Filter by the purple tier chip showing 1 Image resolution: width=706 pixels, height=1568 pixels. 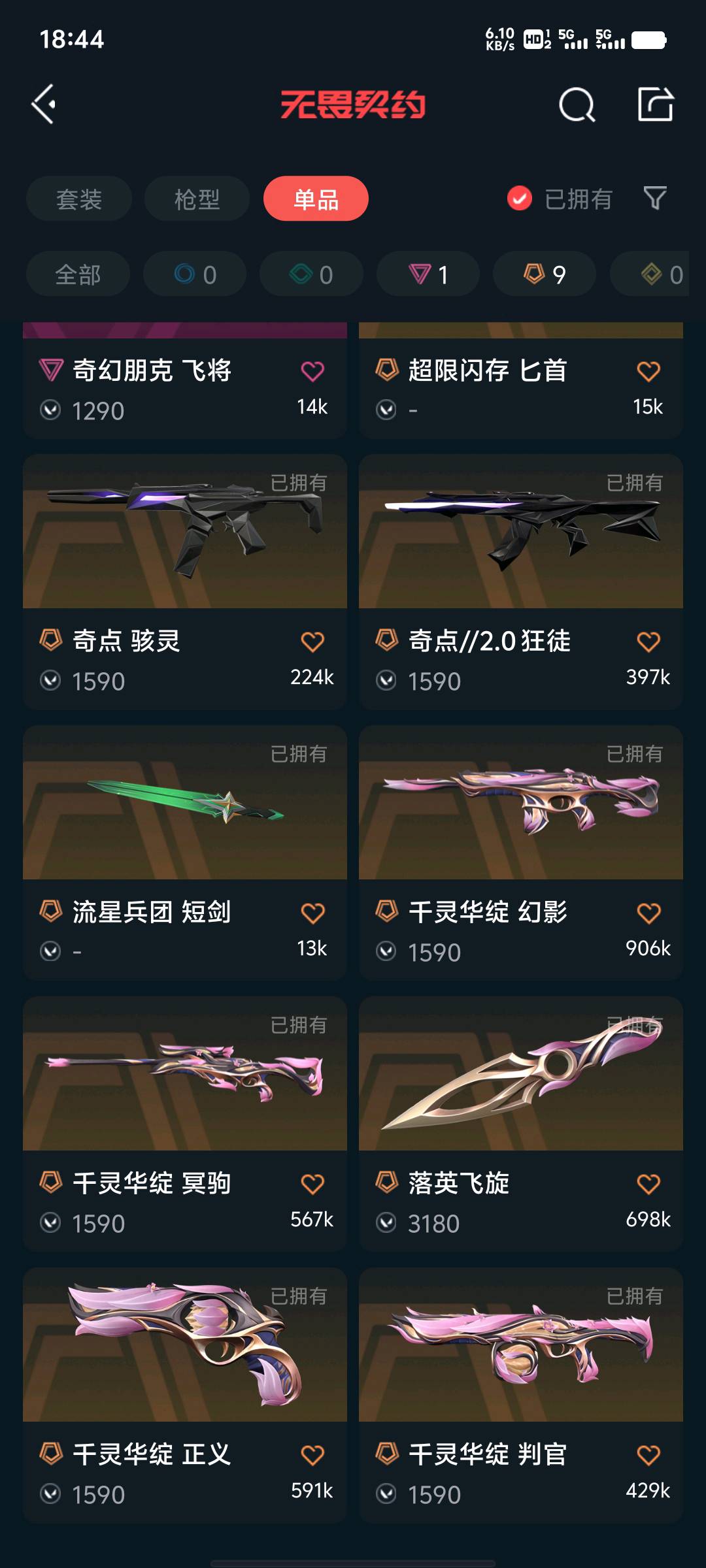coord(428,274)
